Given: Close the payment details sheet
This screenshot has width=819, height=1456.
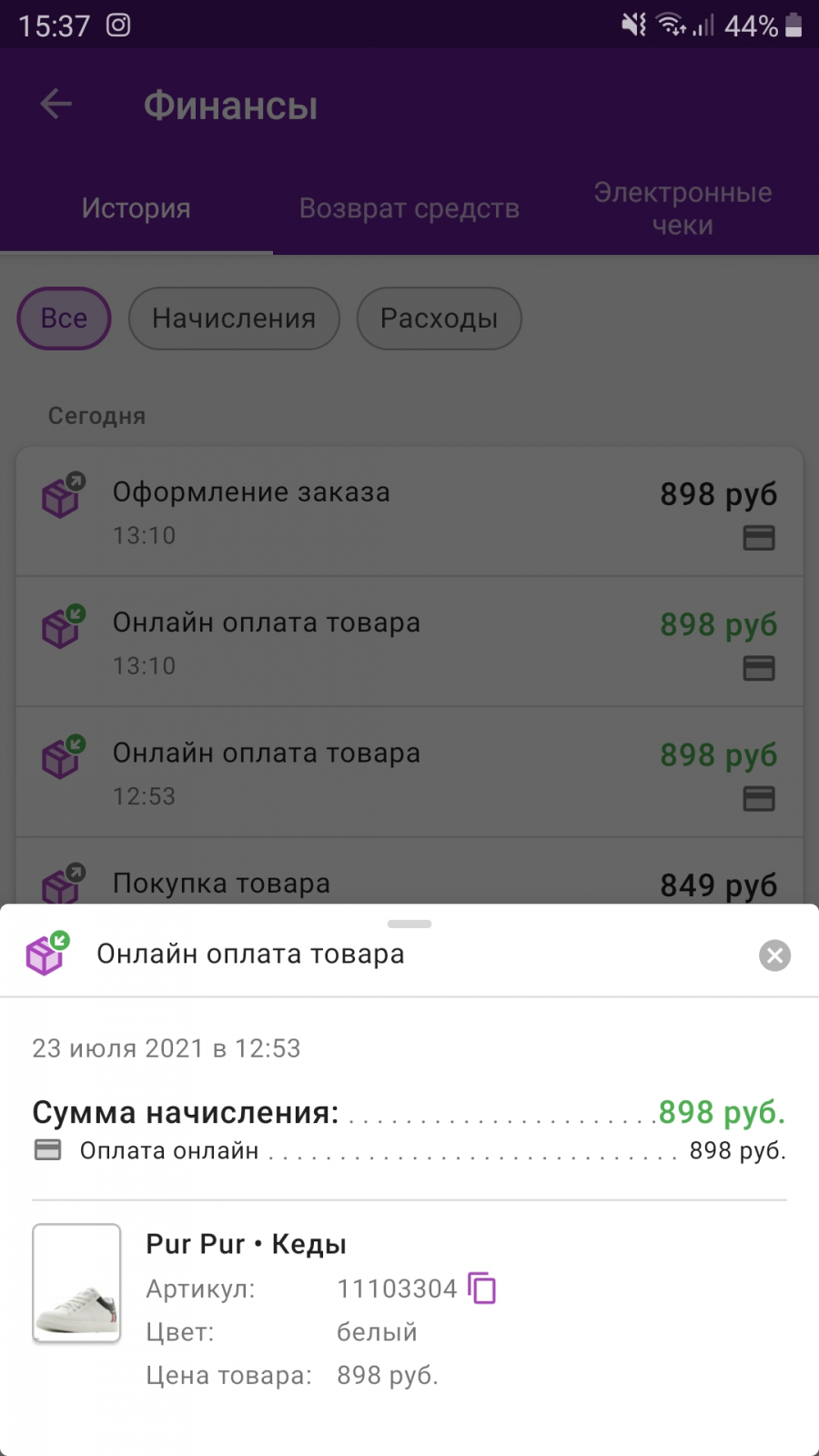Looking at the screenshot, I should click(x=774, y=955).
